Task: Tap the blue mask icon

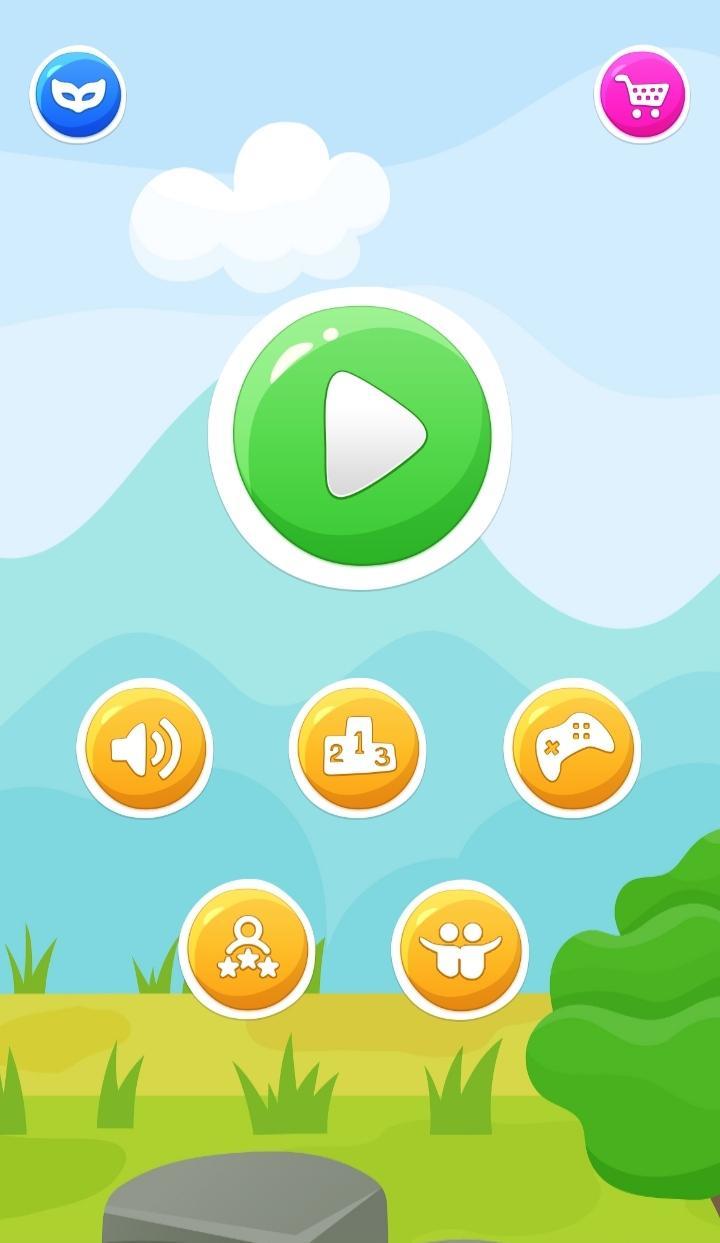Action: pyautogui.click(x=78, y=95)
